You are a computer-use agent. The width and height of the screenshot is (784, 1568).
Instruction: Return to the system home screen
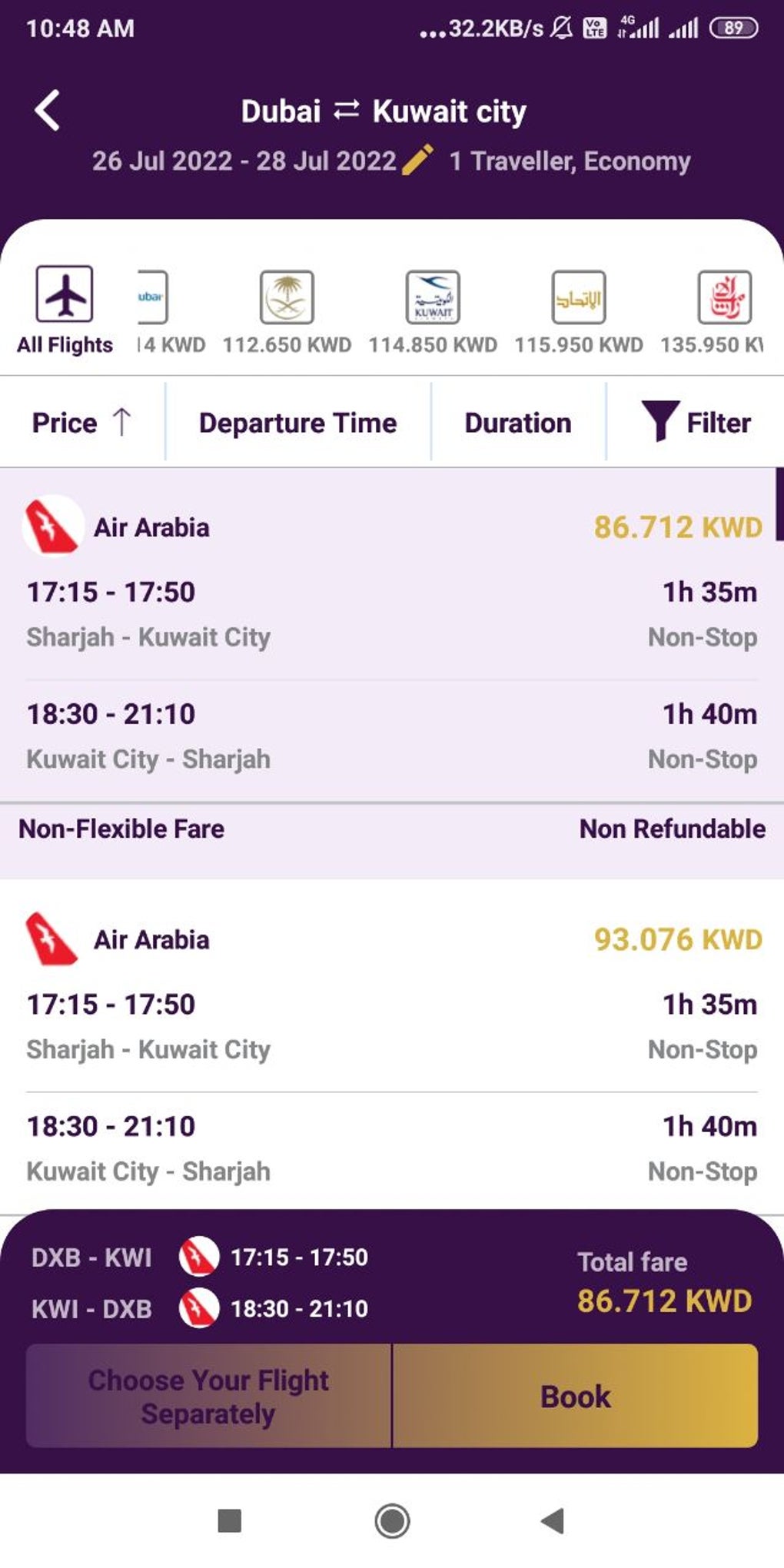click(392, 1520)
